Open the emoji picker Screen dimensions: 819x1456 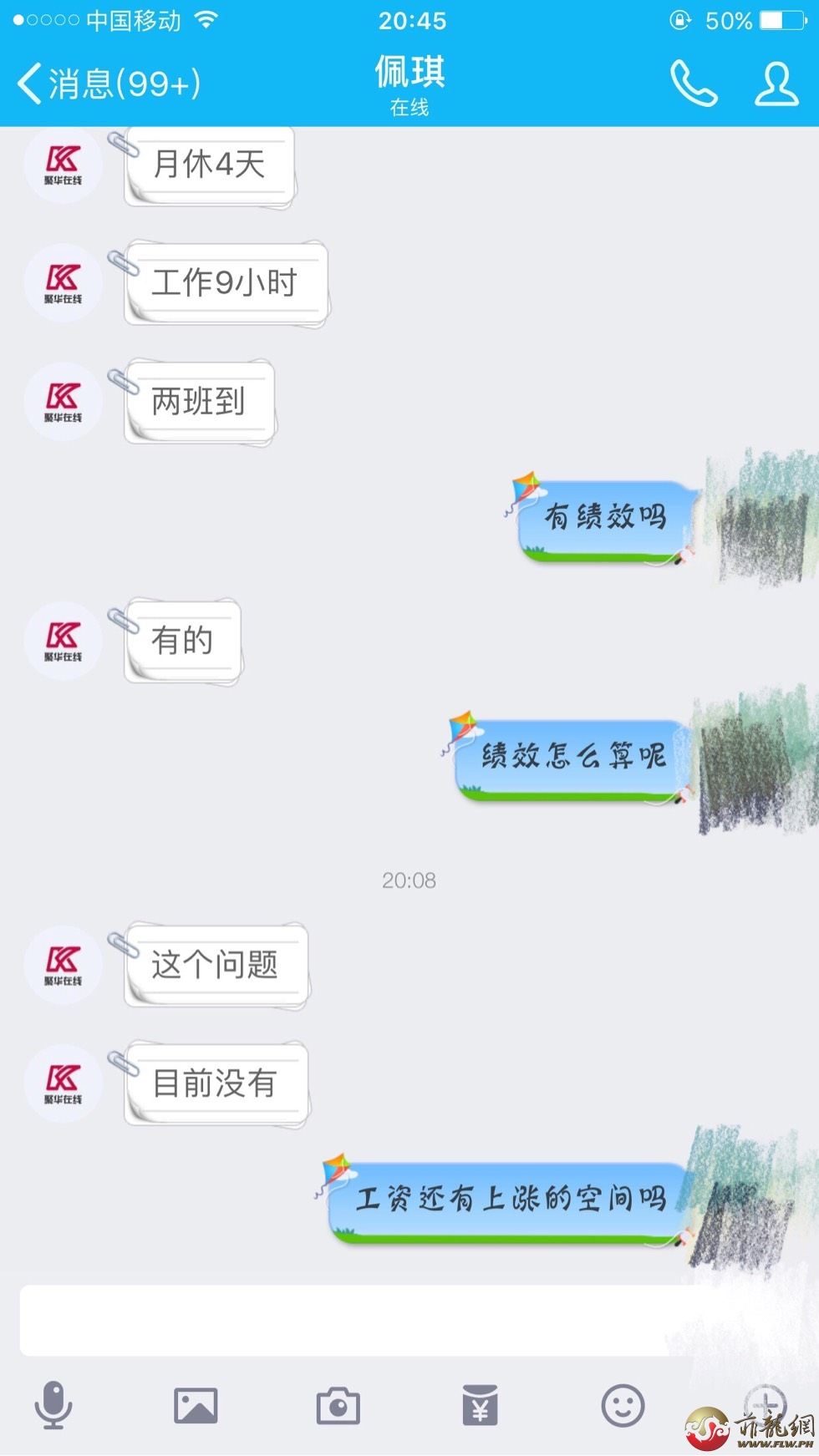point(623,1405)
